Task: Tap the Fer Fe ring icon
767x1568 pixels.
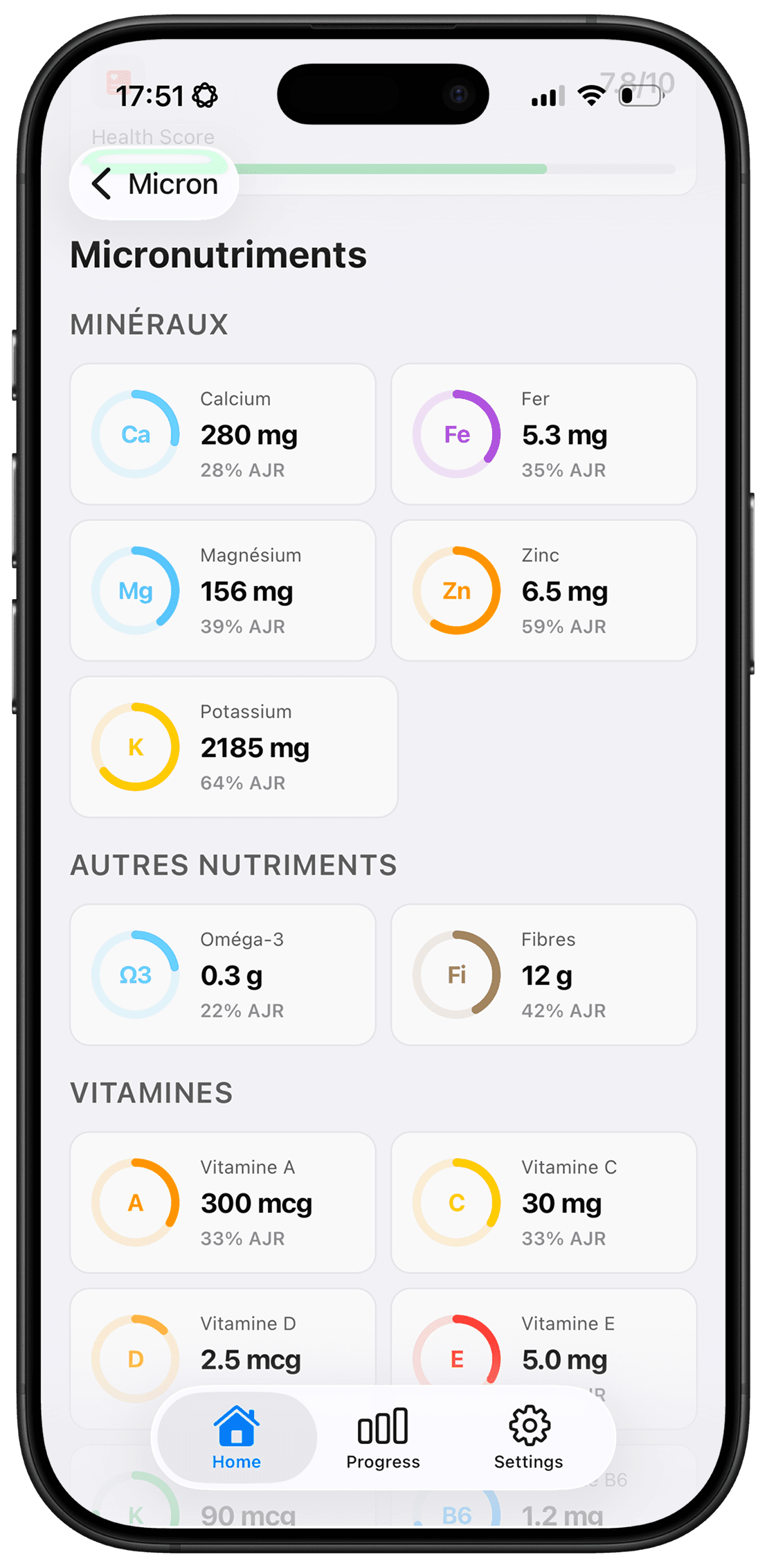Action: (456, 434)
